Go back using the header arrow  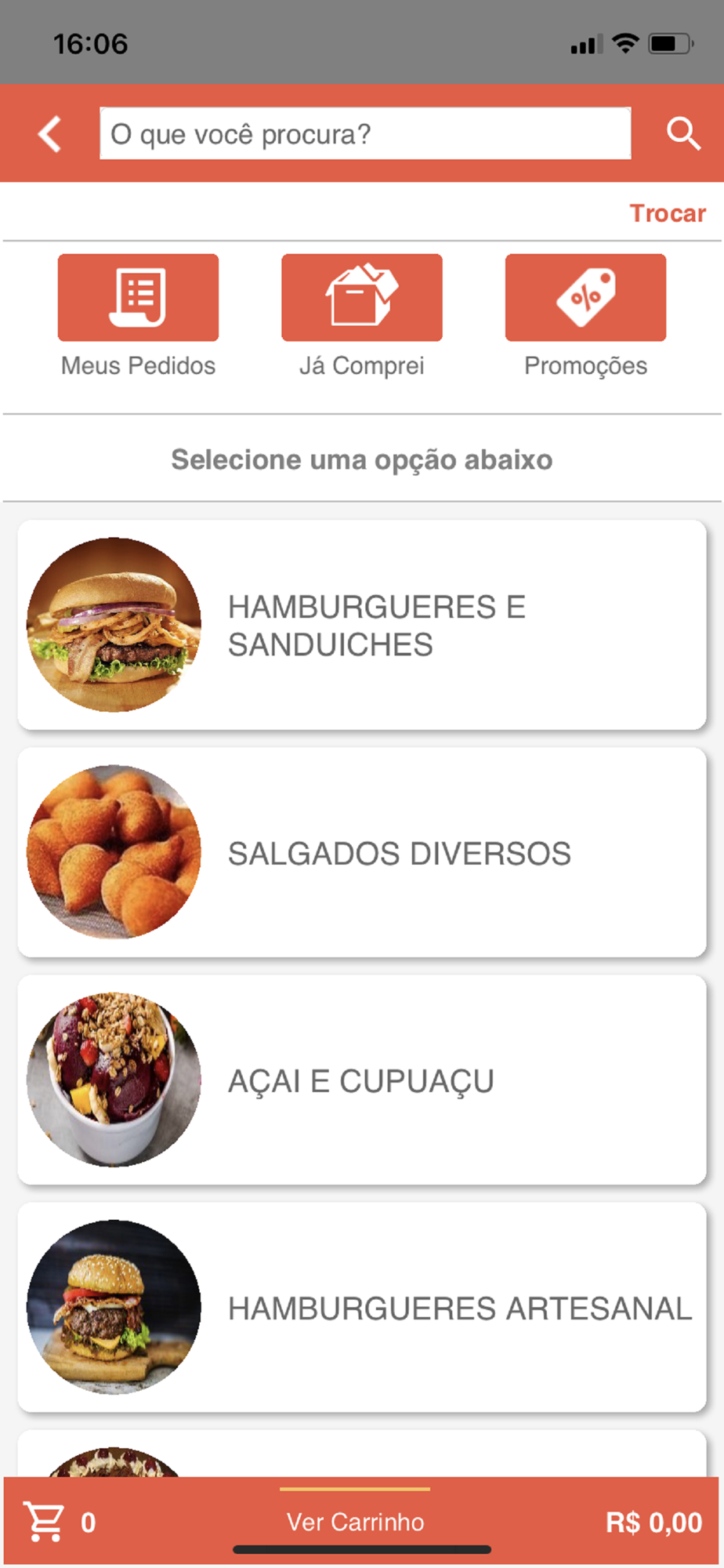[50, 134]
